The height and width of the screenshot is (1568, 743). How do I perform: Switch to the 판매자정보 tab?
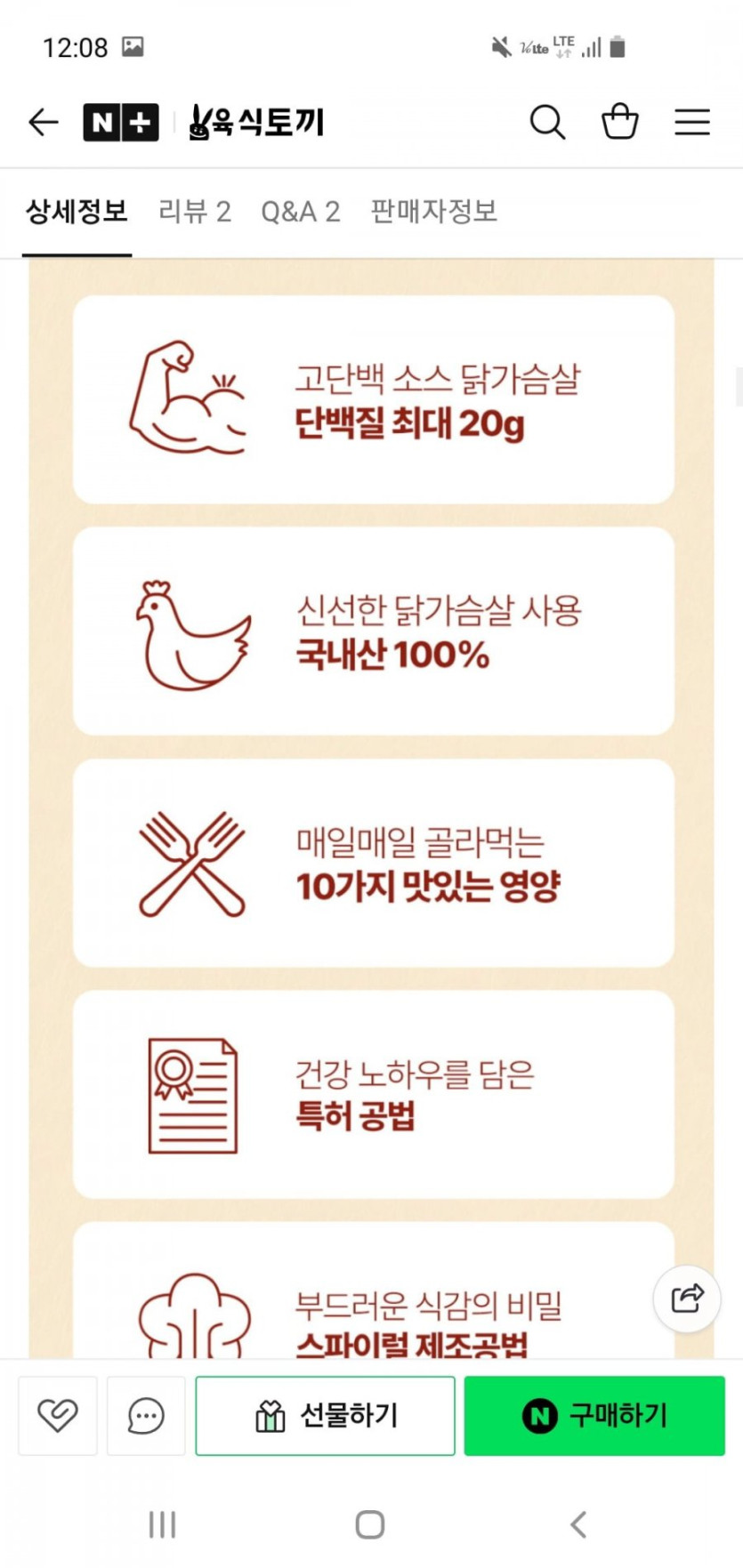pyautogui.click(x=433, y=212)
